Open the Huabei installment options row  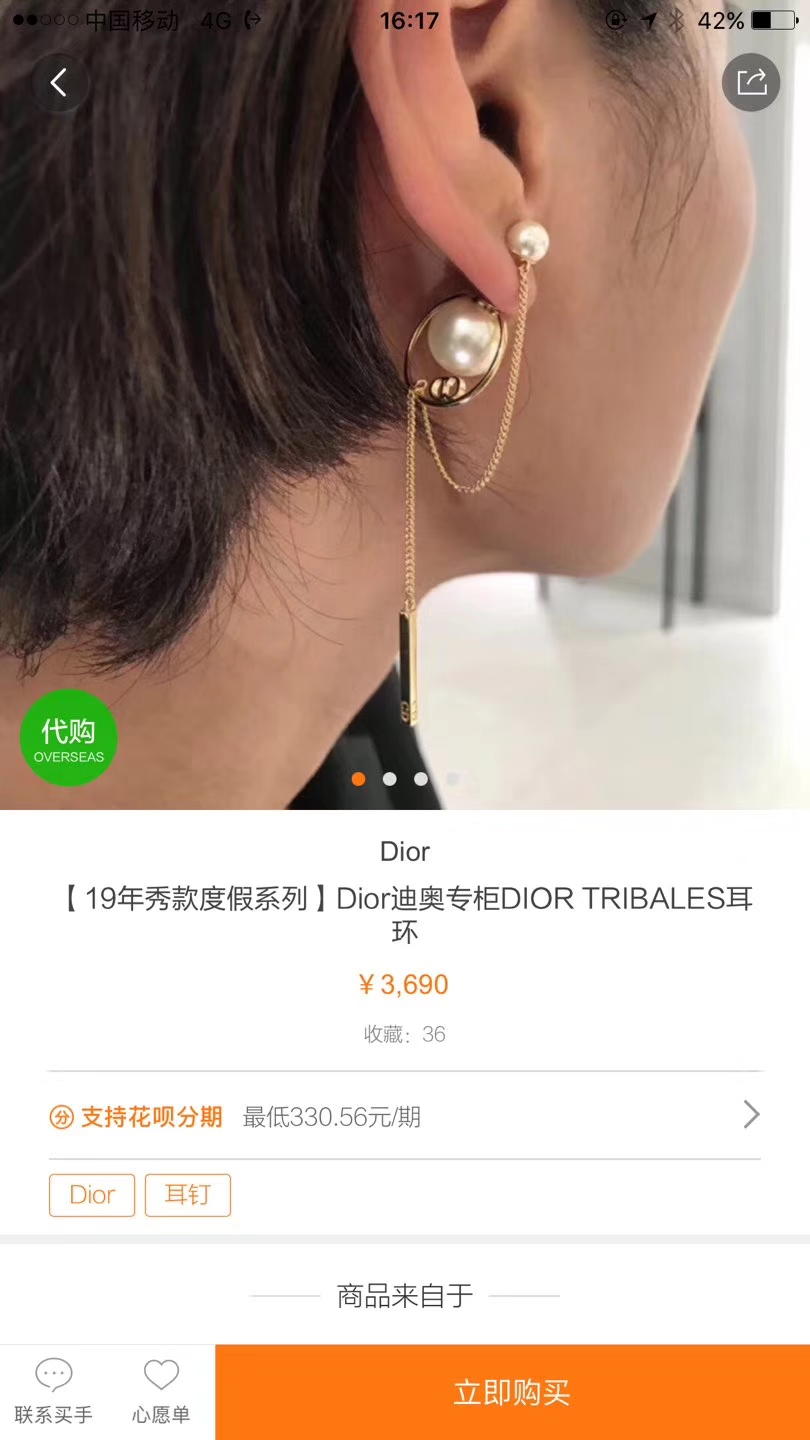click(405, 1116)
